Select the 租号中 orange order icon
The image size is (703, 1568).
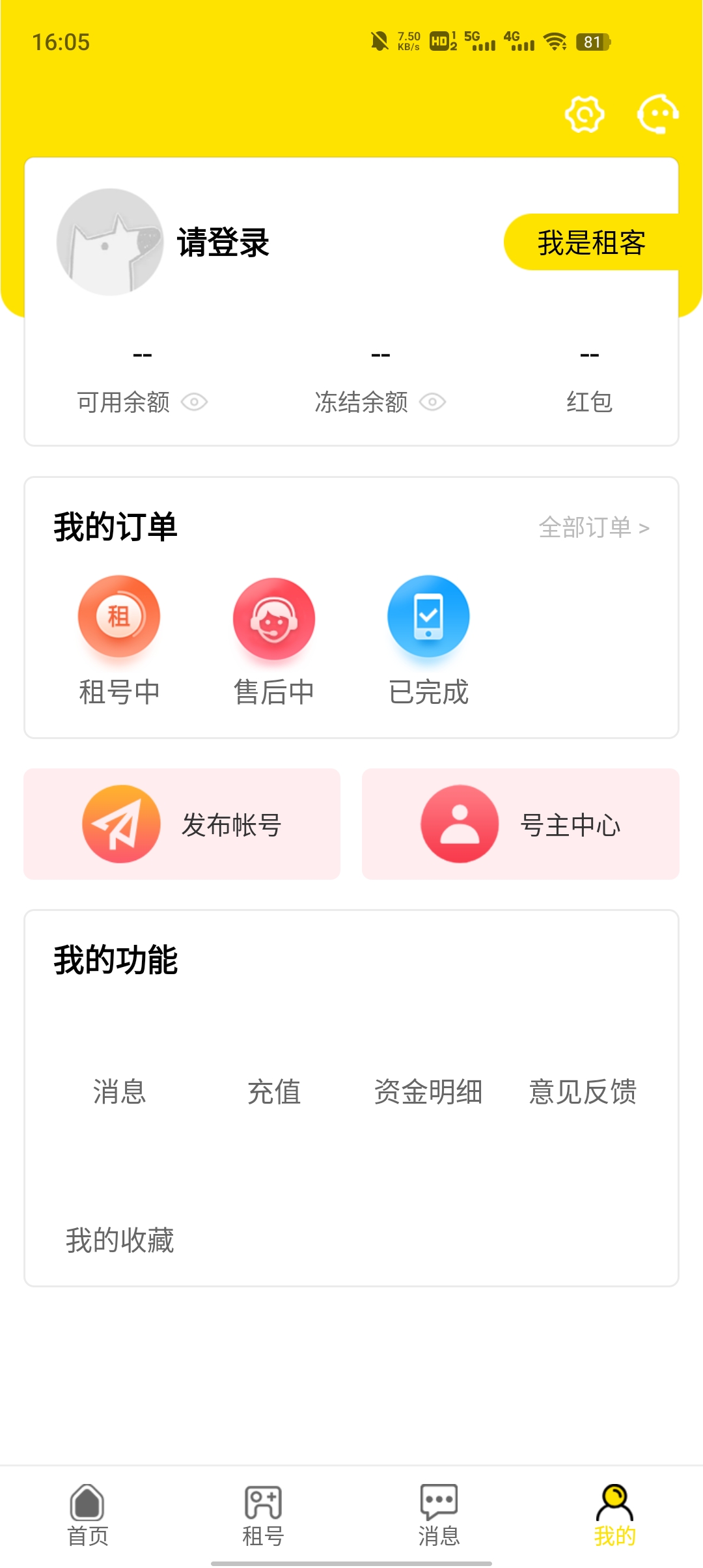click(120, 616)
